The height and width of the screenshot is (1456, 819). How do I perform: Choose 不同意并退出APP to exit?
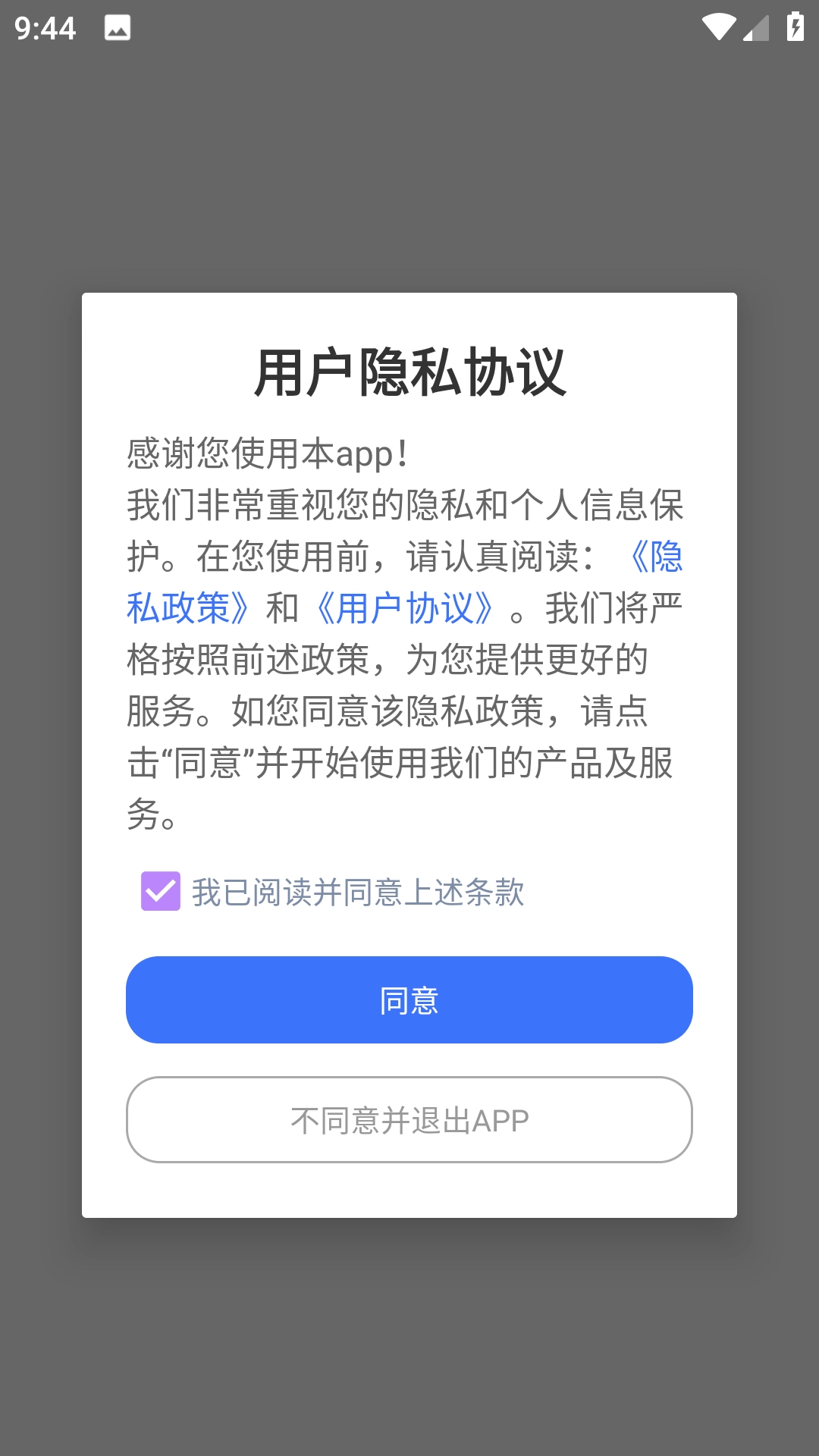point(409,1119)
